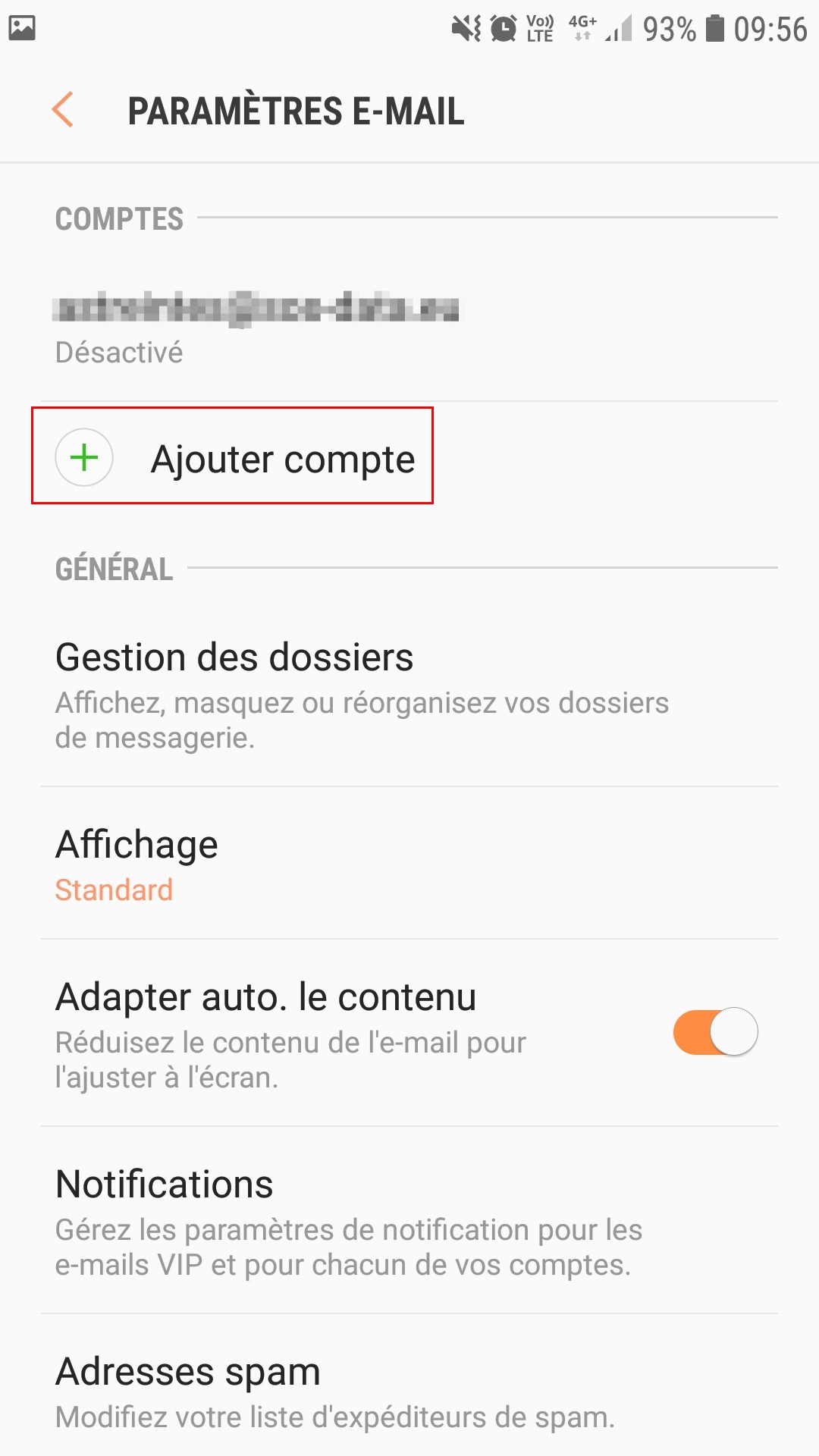The height and width of the screenshot is (1456, 819).
Task: Toggle Adapter auto. le contenu switch
Action: pos(715,1032)
